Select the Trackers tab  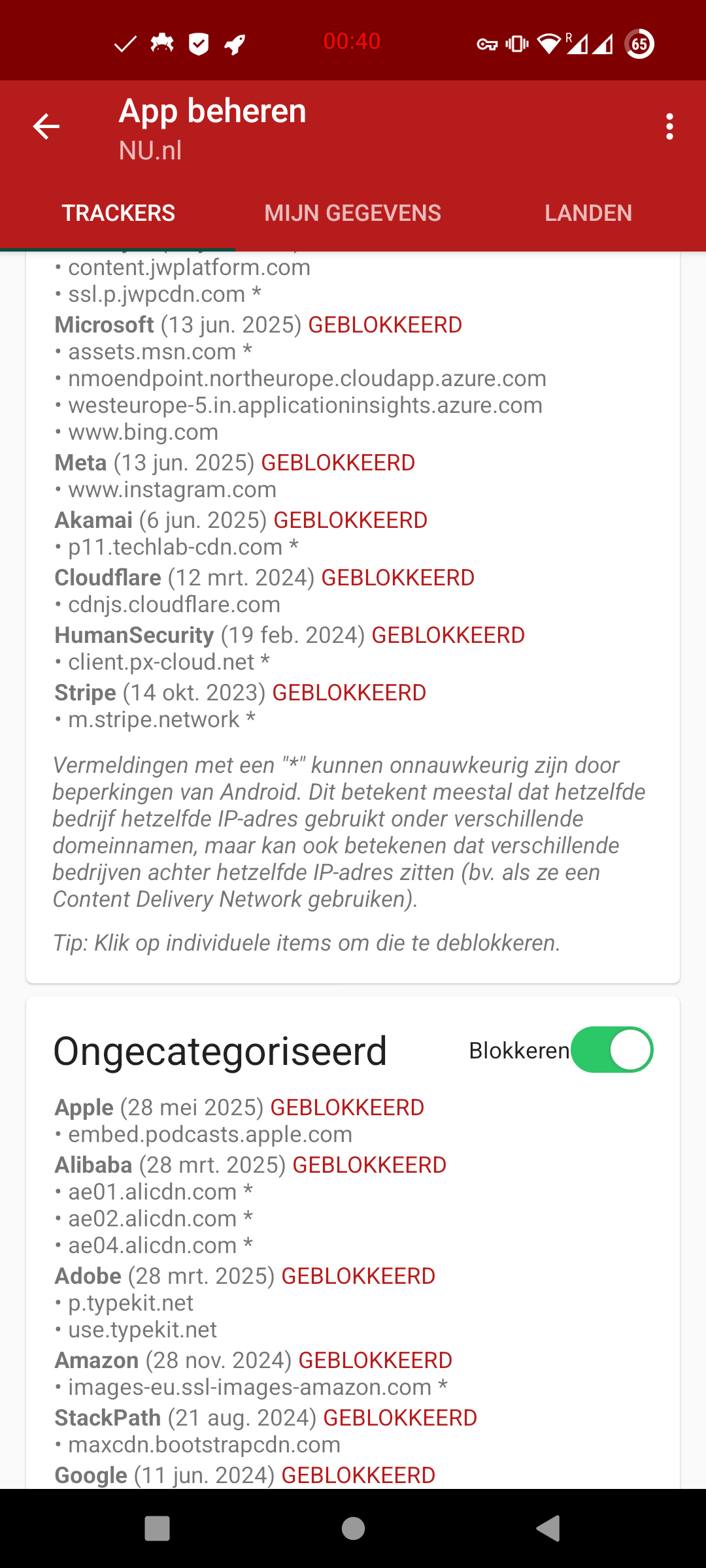pyautogui.click(x=118, y=213)
